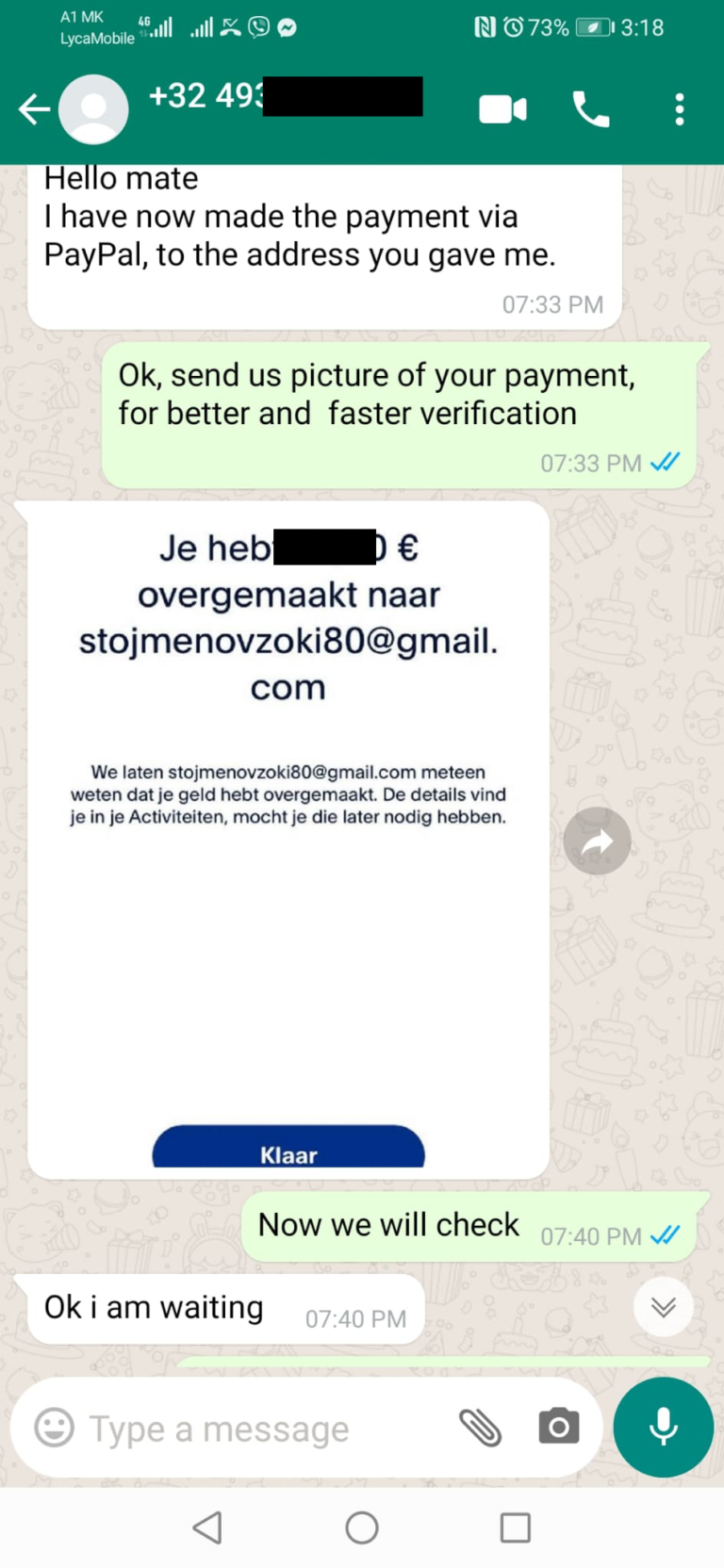
Task: Jump to the latest messages
Action: 663,1307
